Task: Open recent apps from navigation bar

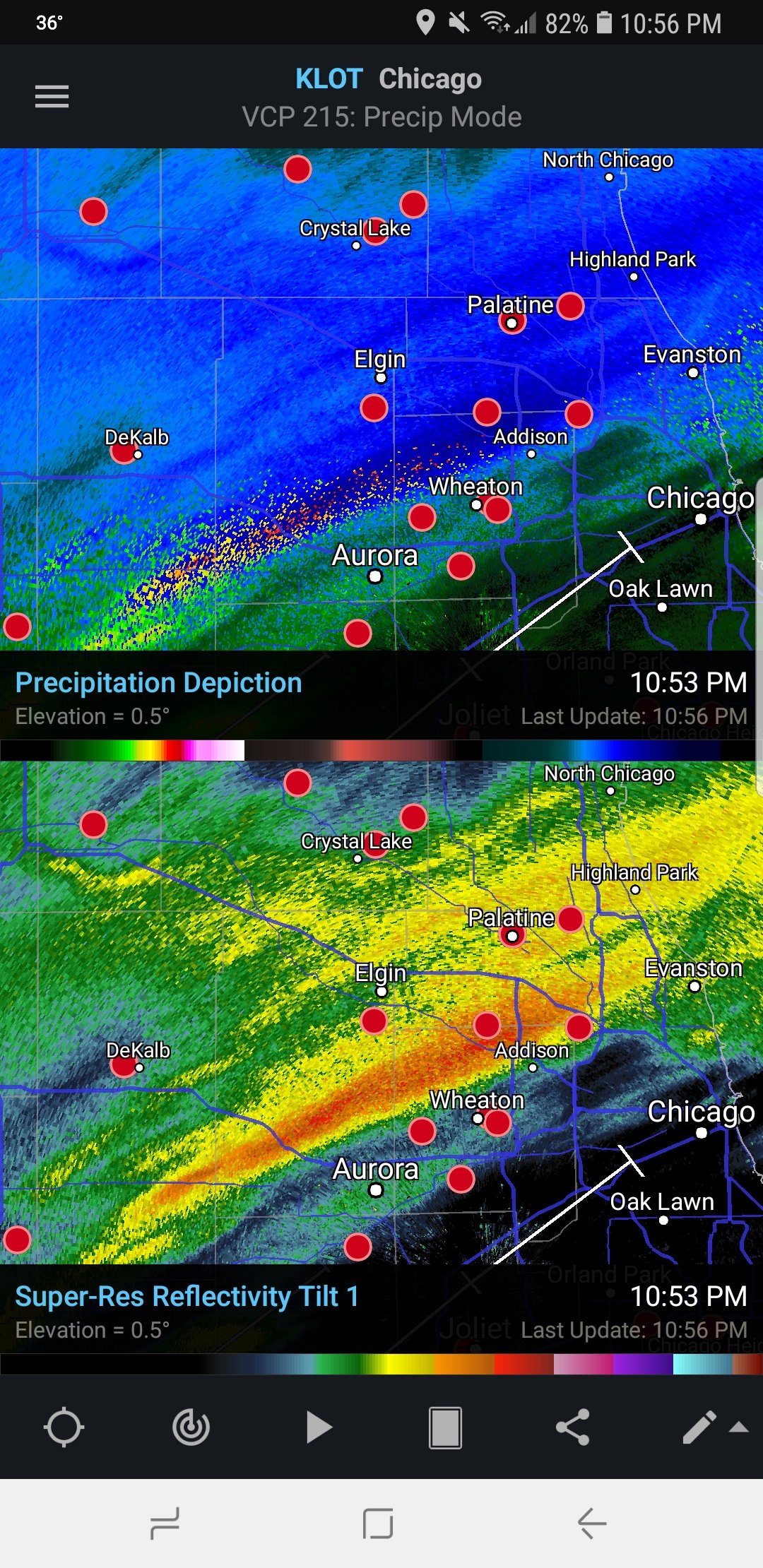Action: 165,1524
